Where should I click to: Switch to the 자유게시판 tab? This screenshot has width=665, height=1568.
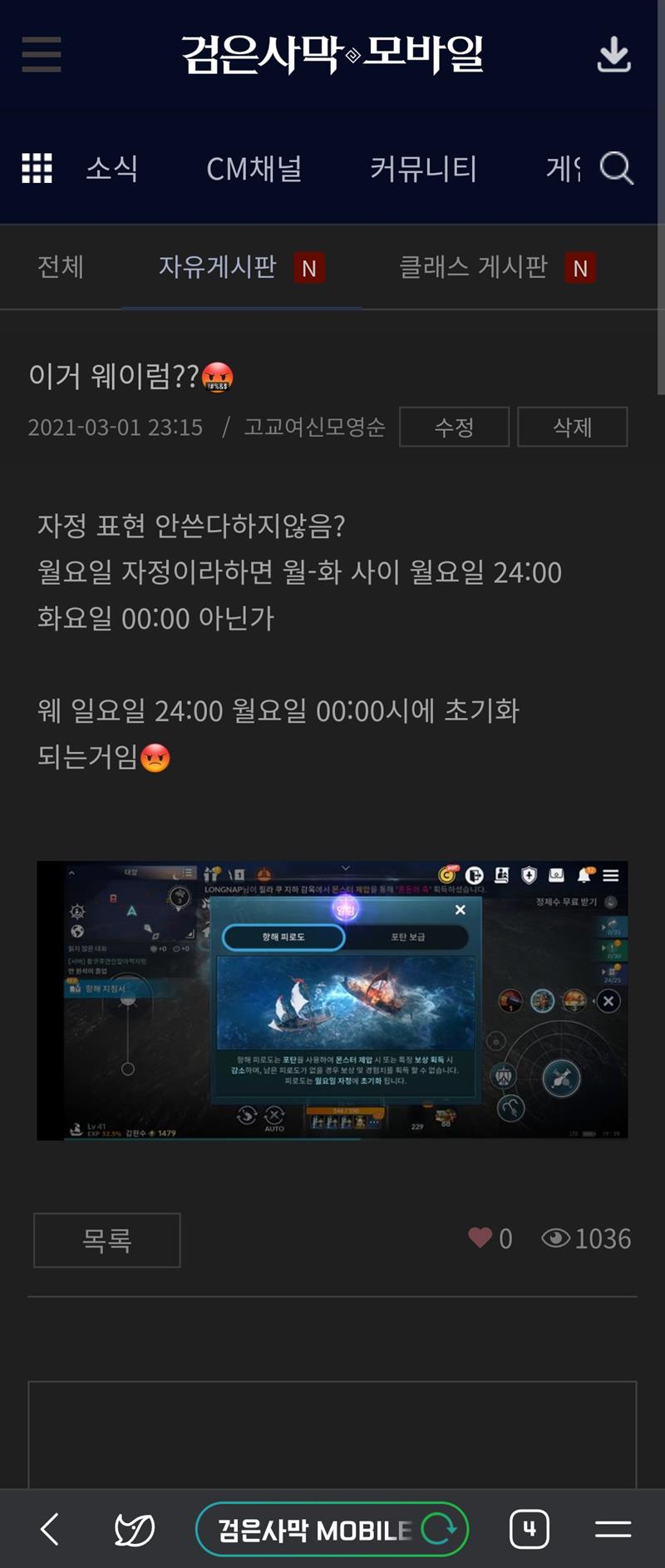(x=218, y=267)
